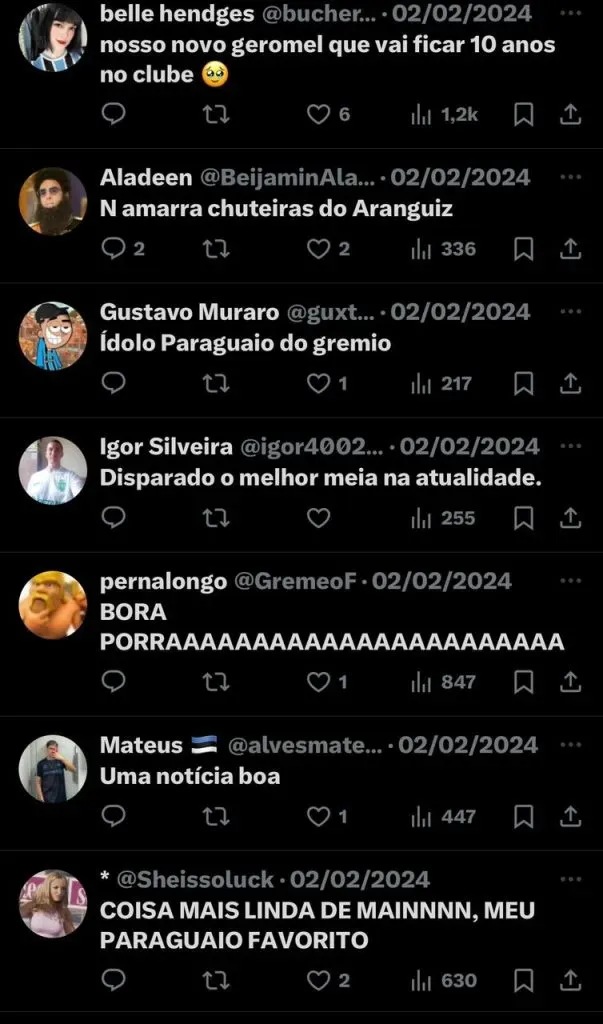Bookmark Gustavo Muraro's tweet
Viewport: 603px width, 1024px height.
(523, 383)
